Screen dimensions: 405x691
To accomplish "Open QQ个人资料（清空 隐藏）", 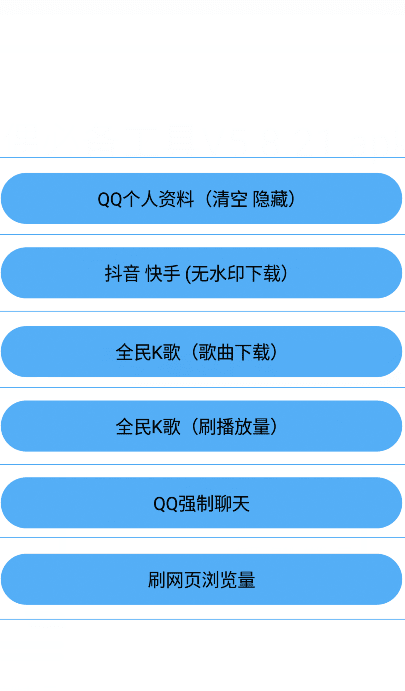I will (201, 198).
